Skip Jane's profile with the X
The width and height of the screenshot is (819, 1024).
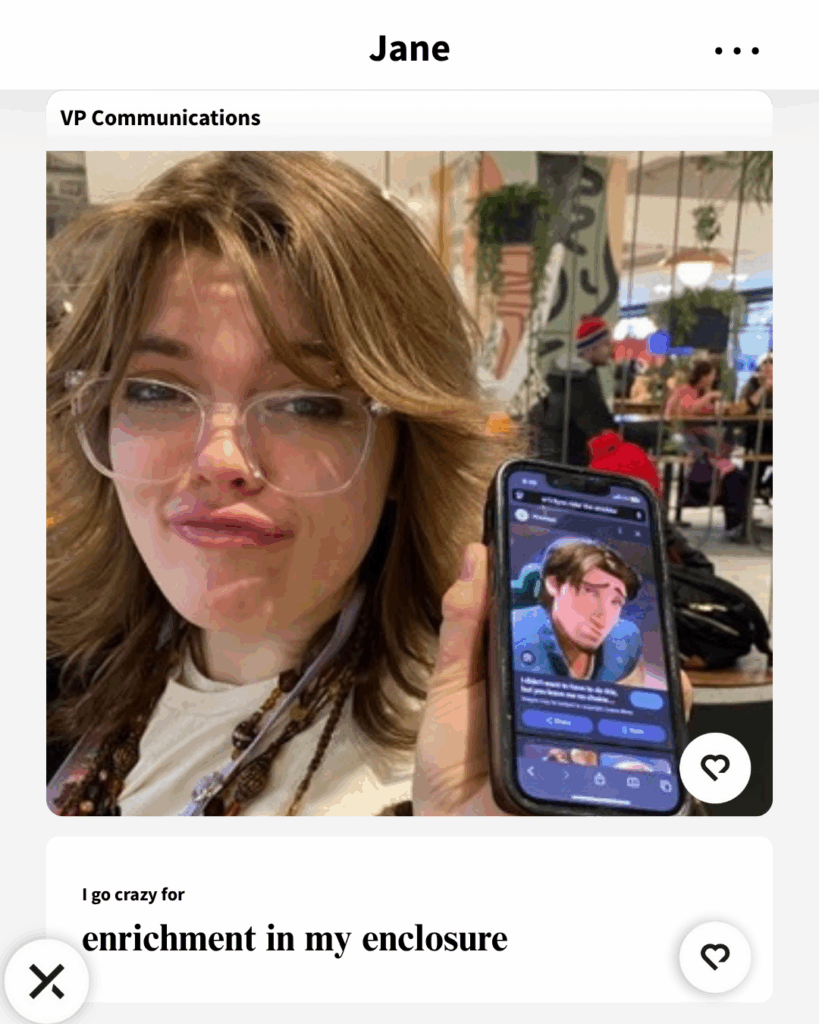[x=46, y=981]
